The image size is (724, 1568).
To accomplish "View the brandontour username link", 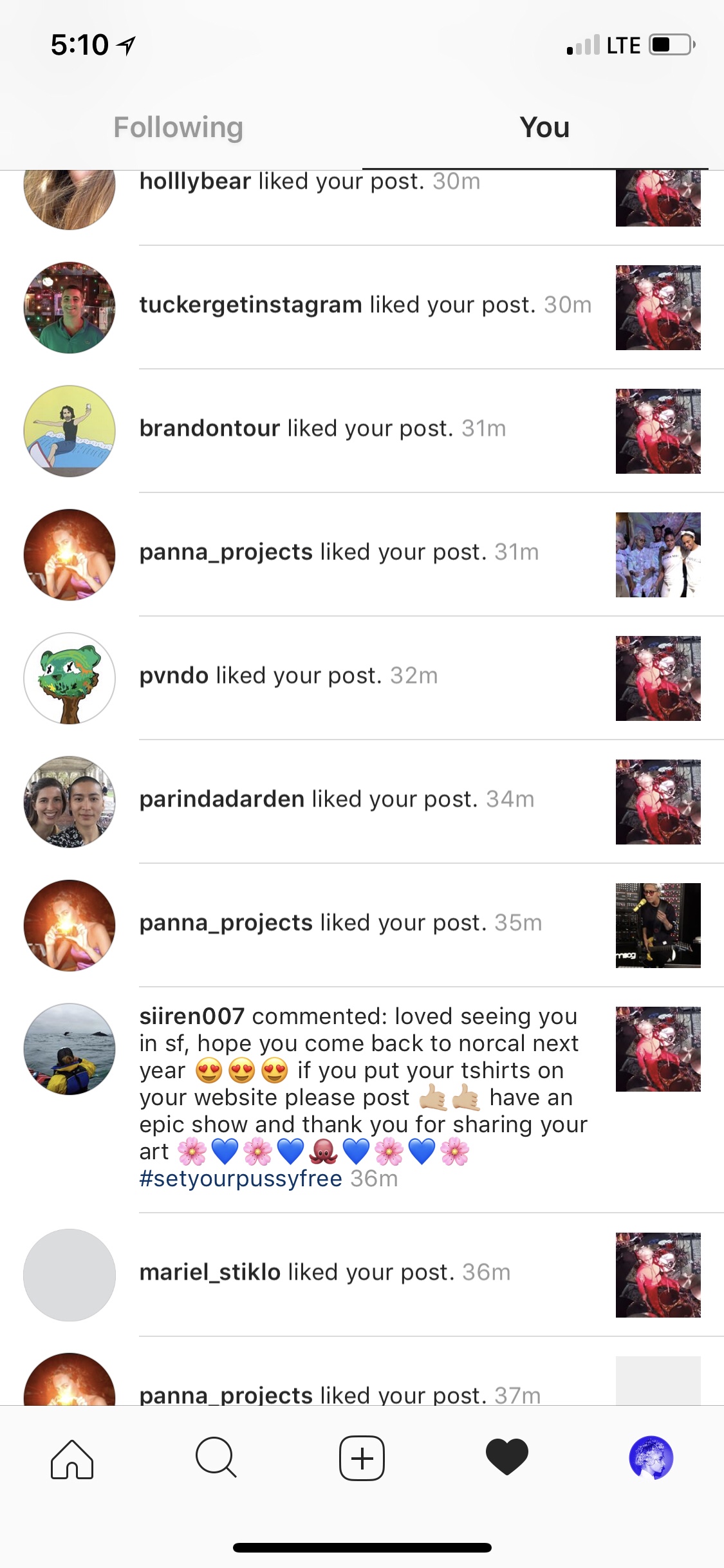I will [210, 429].
